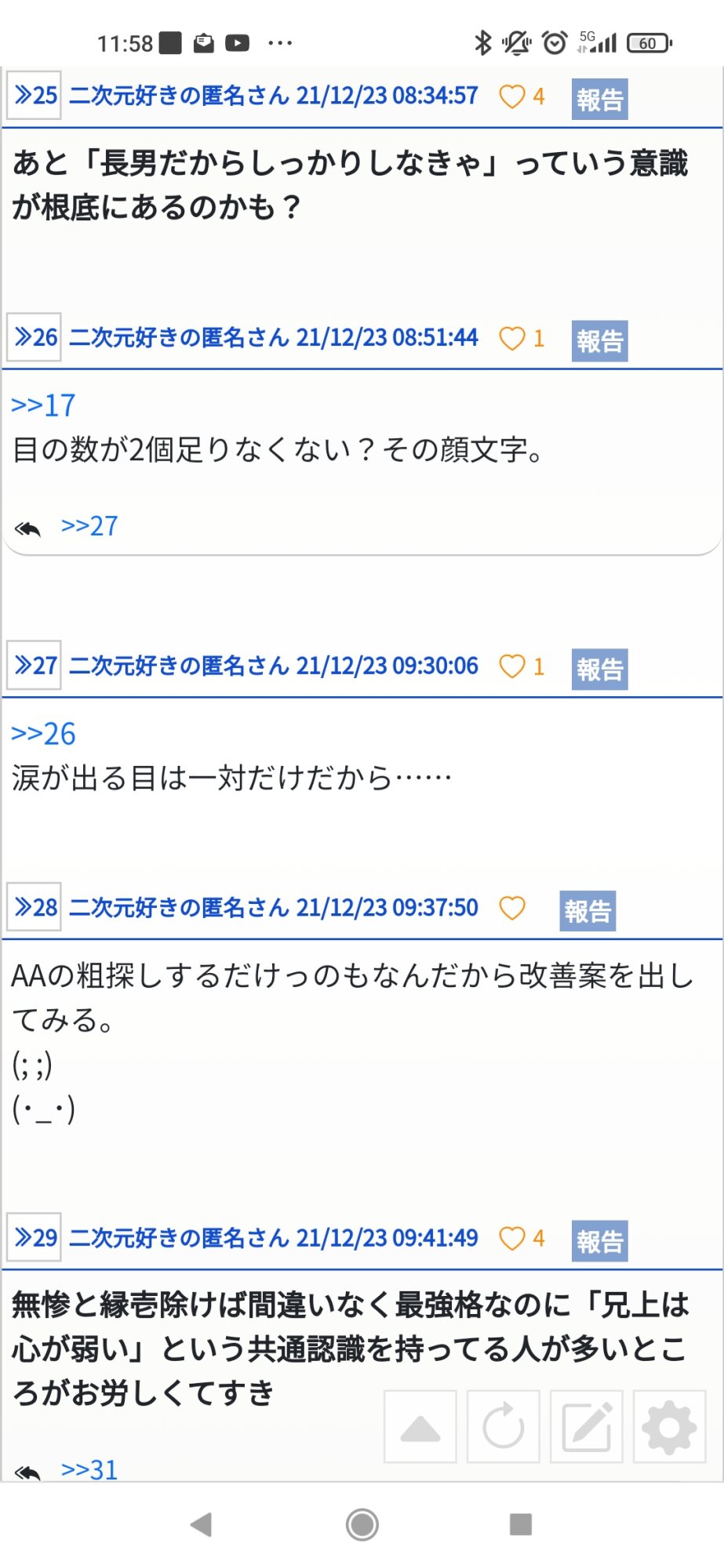724x1568 pixels.
Task: Like post 29 with the heart icon
Action: pyautogui.click(x=512, y=1239)
